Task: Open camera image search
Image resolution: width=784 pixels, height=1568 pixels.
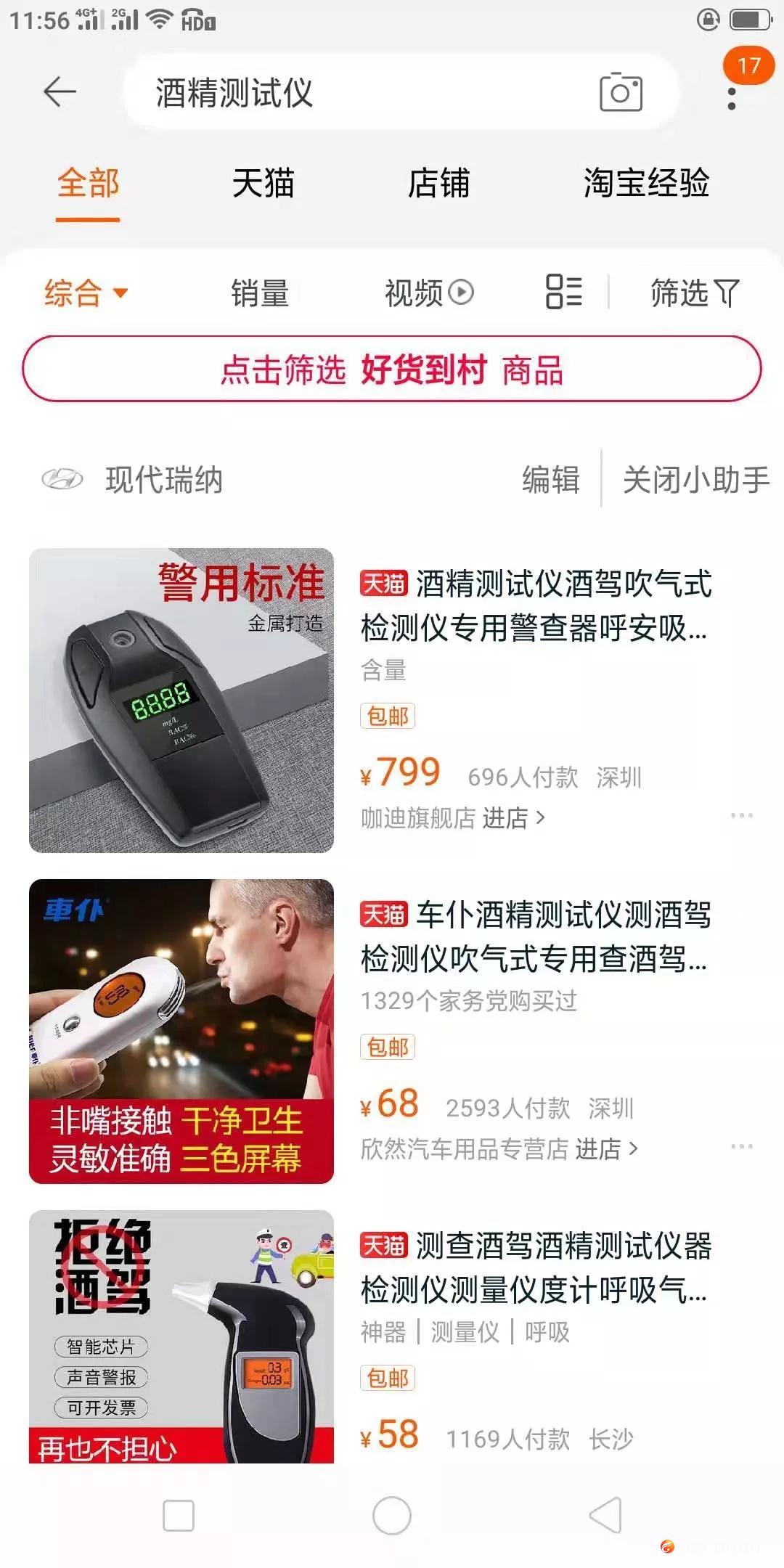Action: pos(621,92)
